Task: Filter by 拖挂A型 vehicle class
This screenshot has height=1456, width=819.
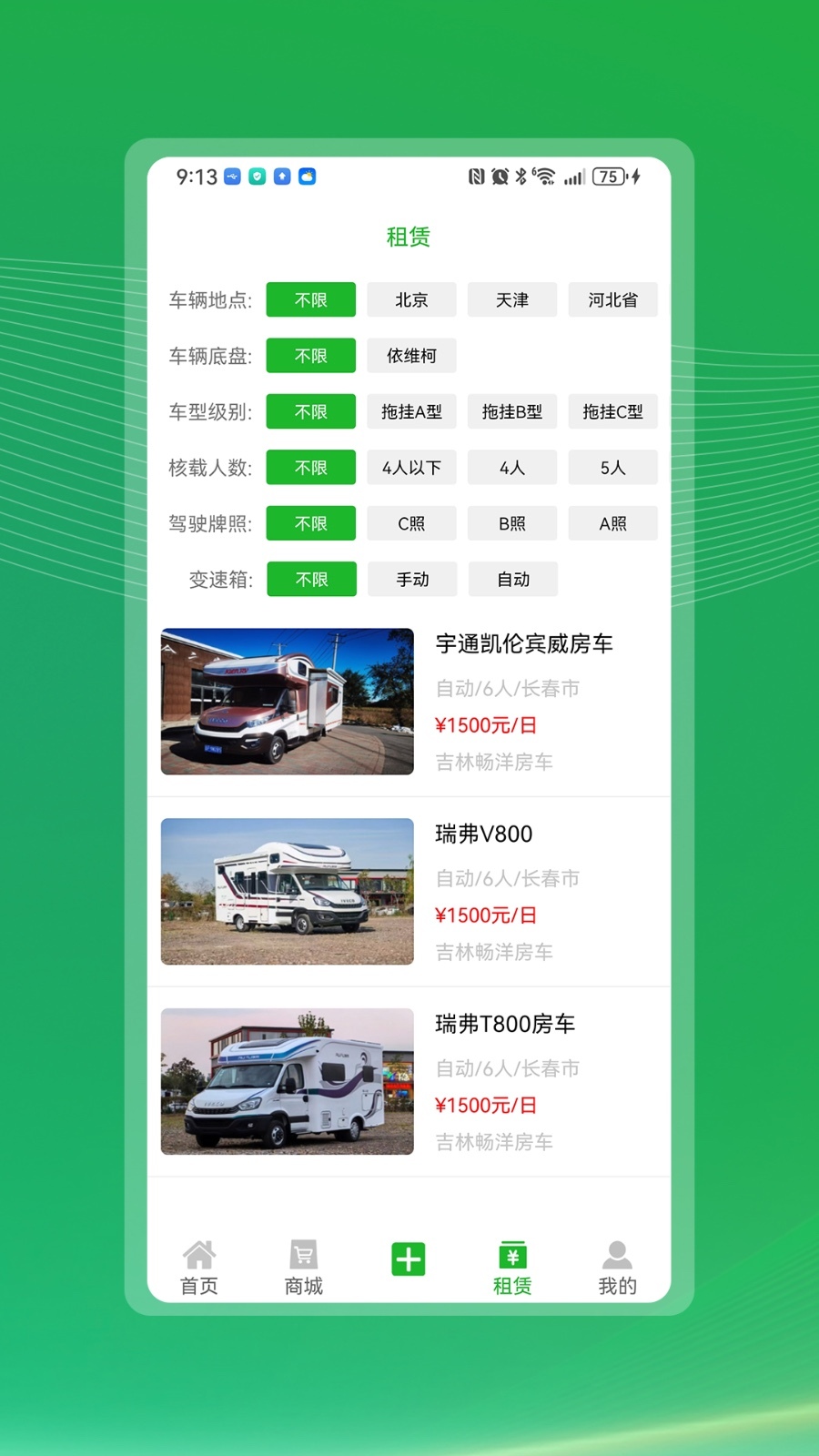Action: point(411,412)
